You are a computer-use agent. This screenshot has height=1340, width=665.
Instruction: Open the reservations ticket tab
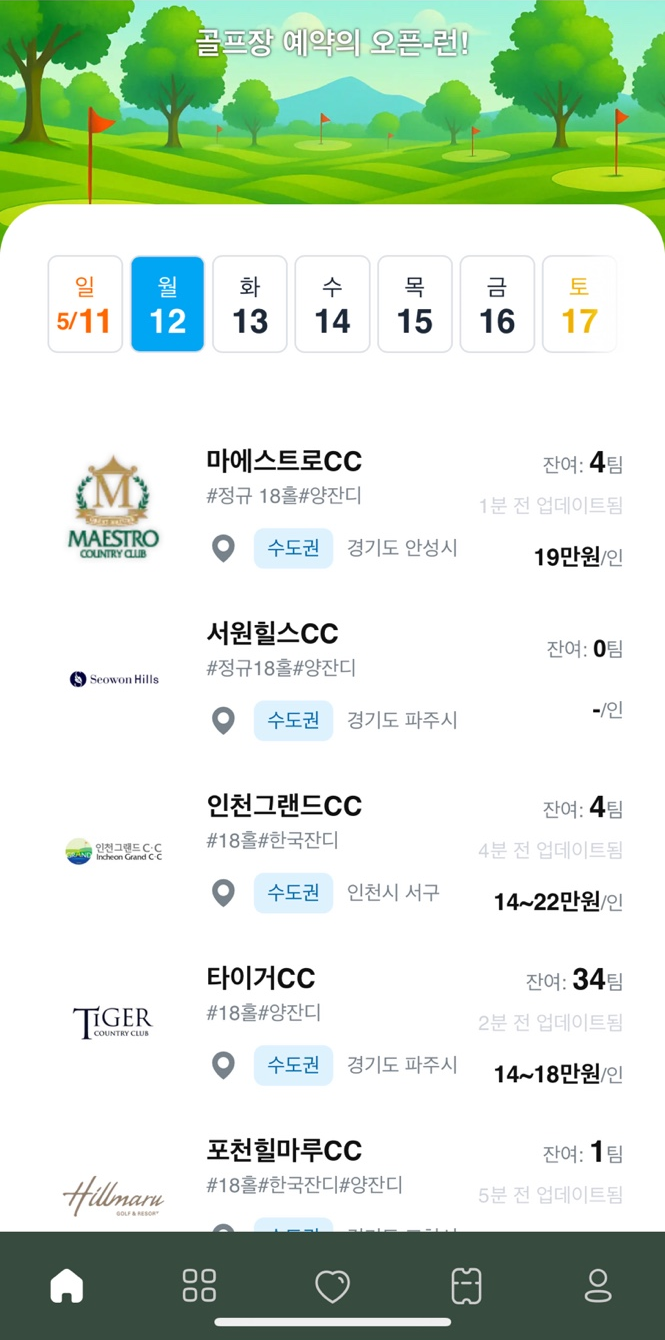coord(466,1285)
